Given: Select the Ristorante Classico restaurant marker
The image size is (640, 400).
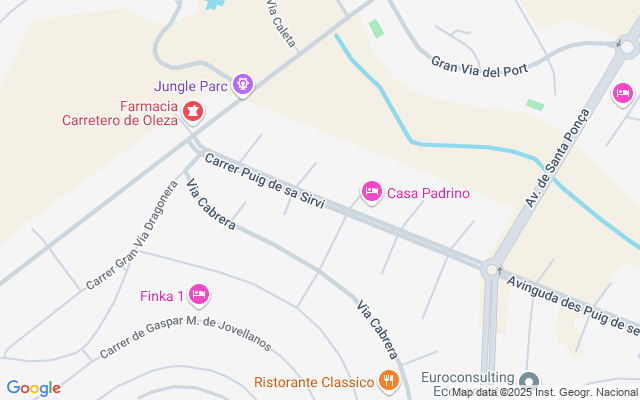Looking at the screenshot, I should [x=388, y=380].
